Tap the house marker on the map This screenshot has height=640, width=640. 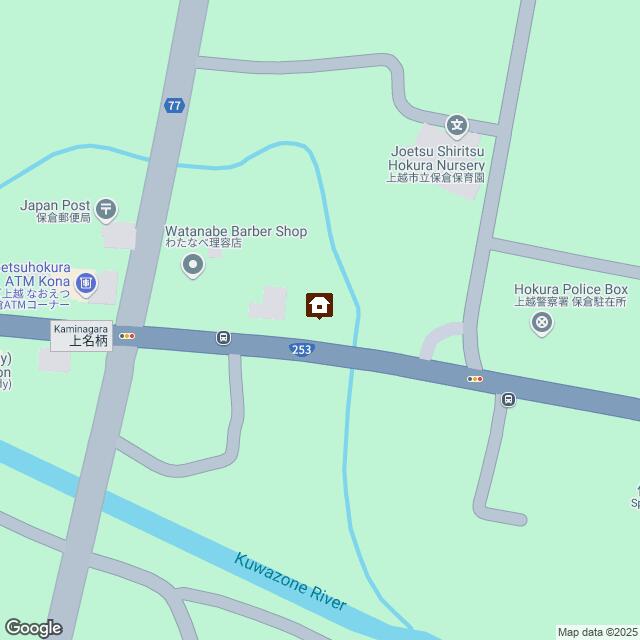pyautogui.click(x=319, y=305)
